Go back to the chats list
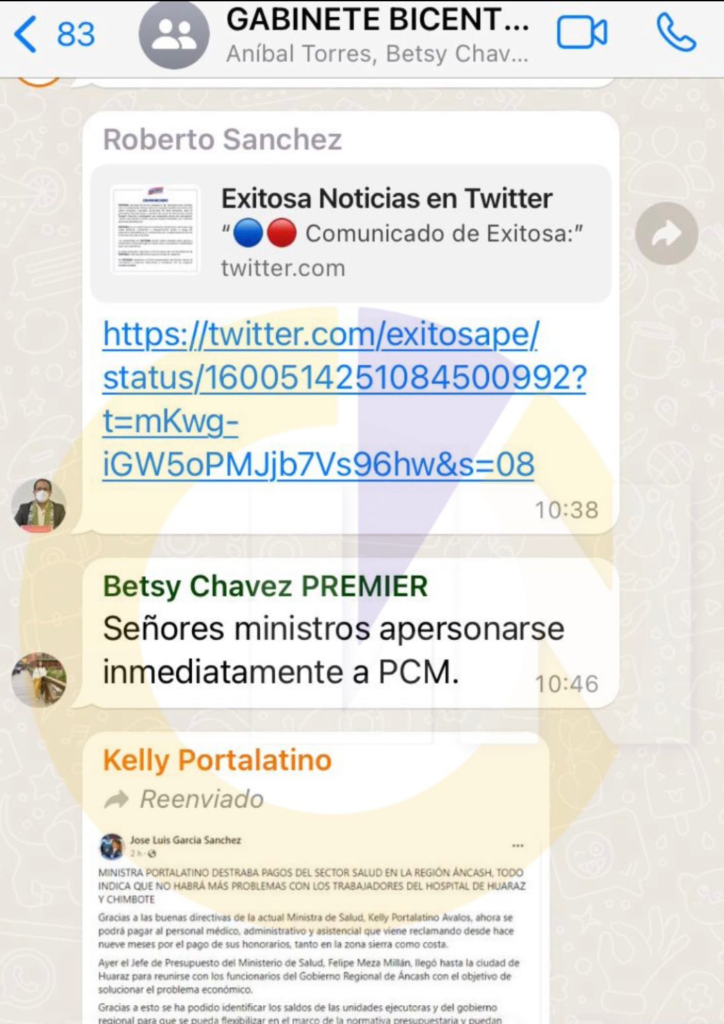Image resolution: width=724 pixels, height=1024 pixels. [x=52, y=35]
